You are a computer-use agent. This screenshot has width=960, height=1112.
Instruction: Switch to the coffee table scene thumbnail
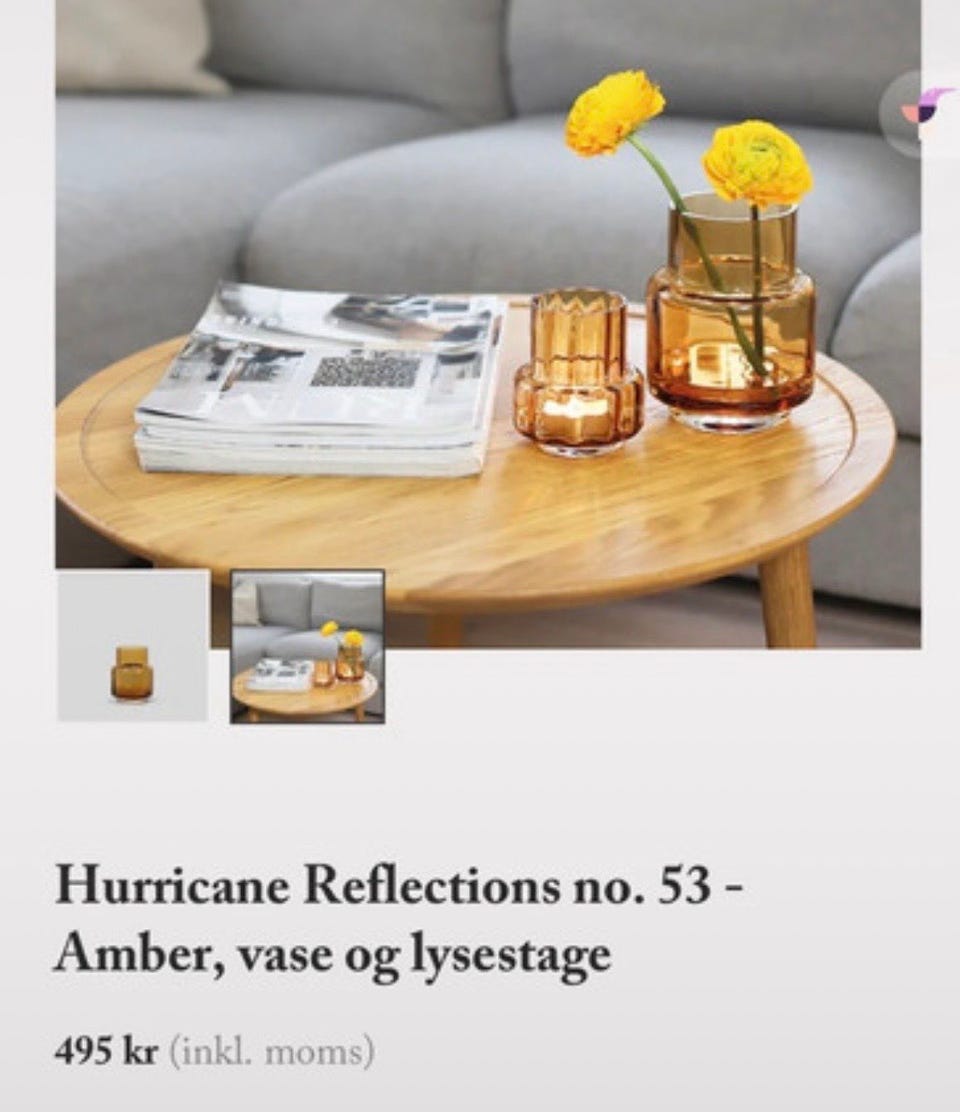pyautogui.click(x=307, y=648)
